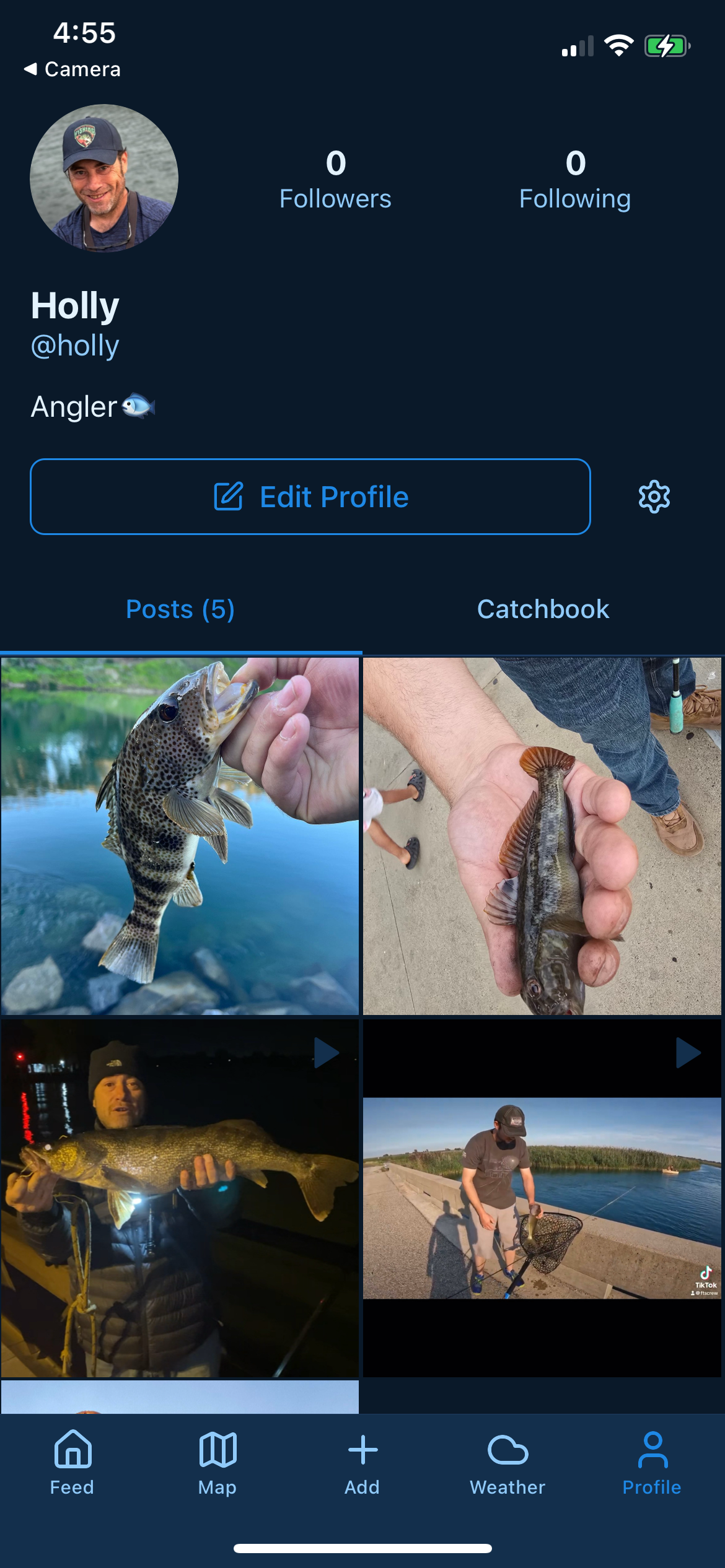The image size is (725, 1568).
Task: Select the Profile icon in bottom navigation
Action: (651, 1466)
